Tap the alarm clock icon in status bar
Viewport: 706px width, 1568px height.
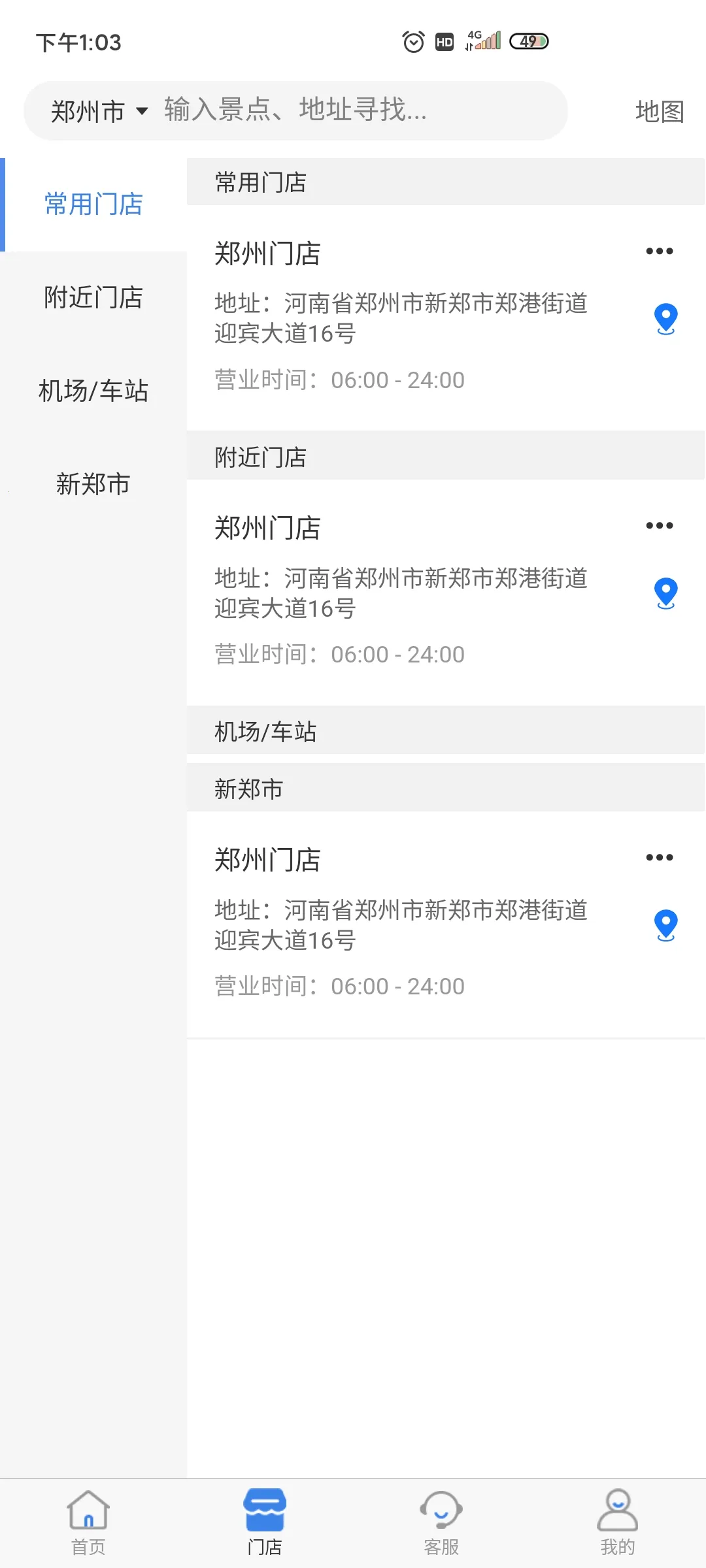coord(413,42)
